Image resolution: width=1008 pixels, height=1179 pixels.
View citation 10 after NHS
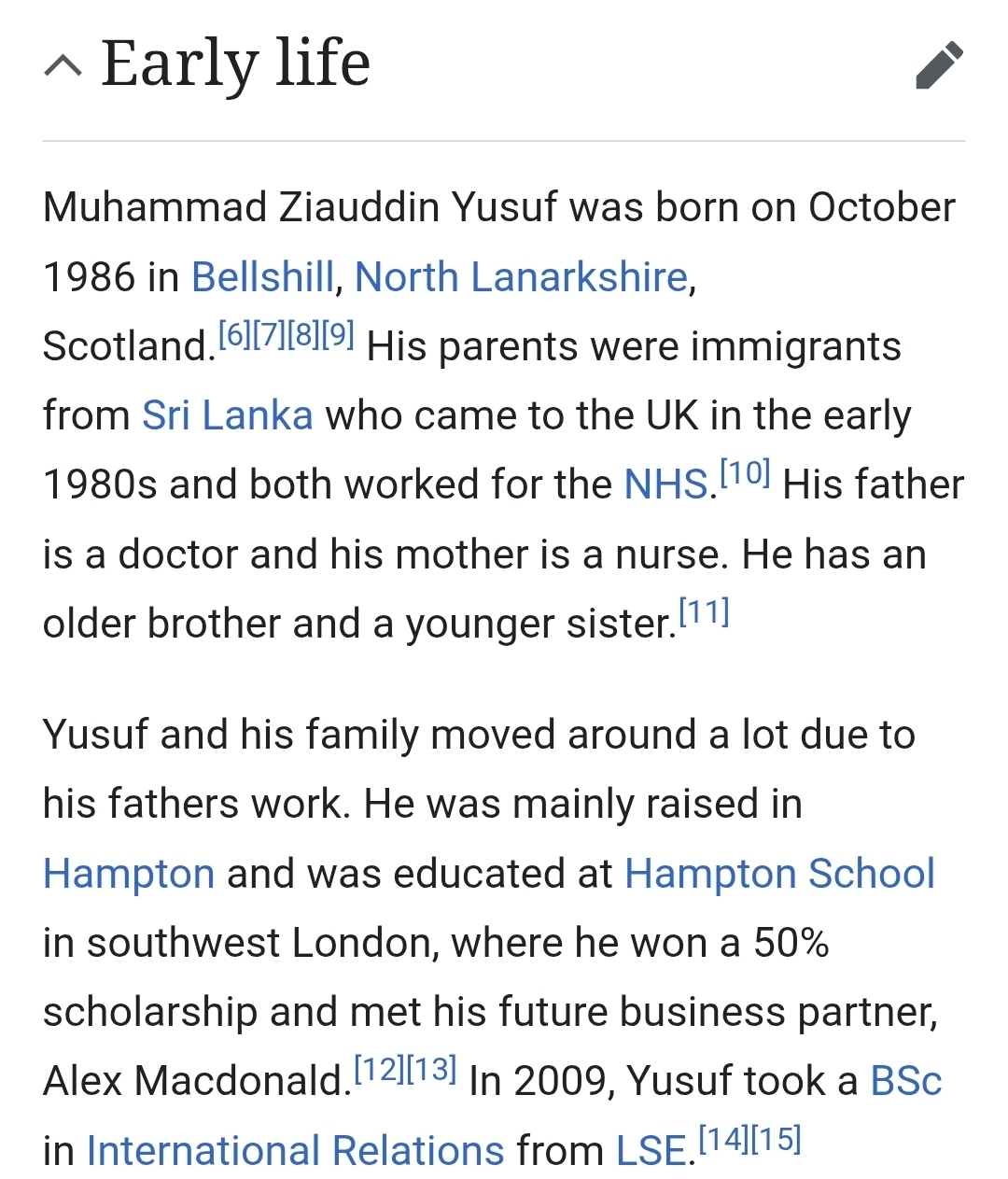[x=745, y=473]
